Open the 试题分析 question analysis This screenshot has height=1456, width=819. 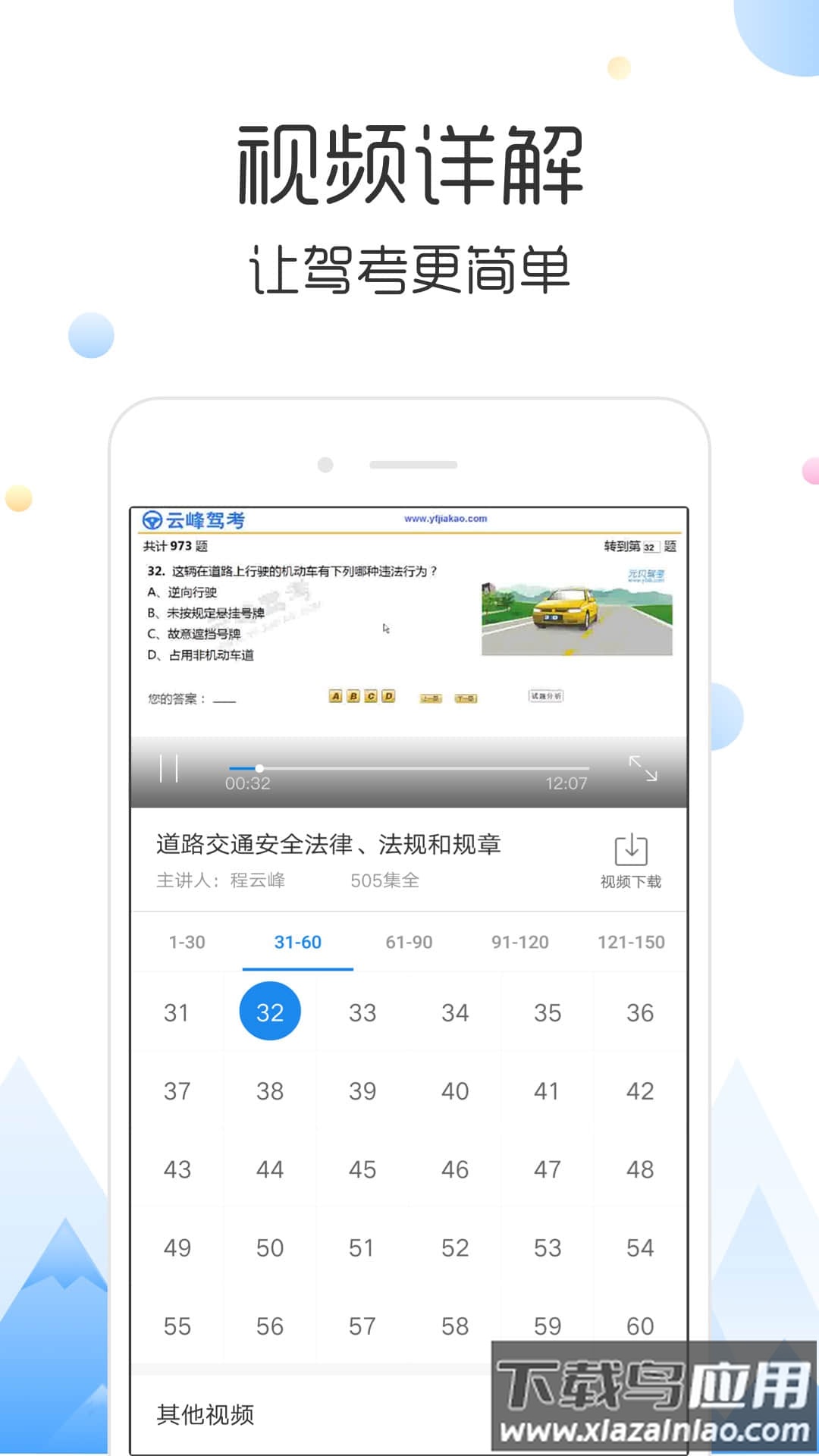(x=545, y=695)
